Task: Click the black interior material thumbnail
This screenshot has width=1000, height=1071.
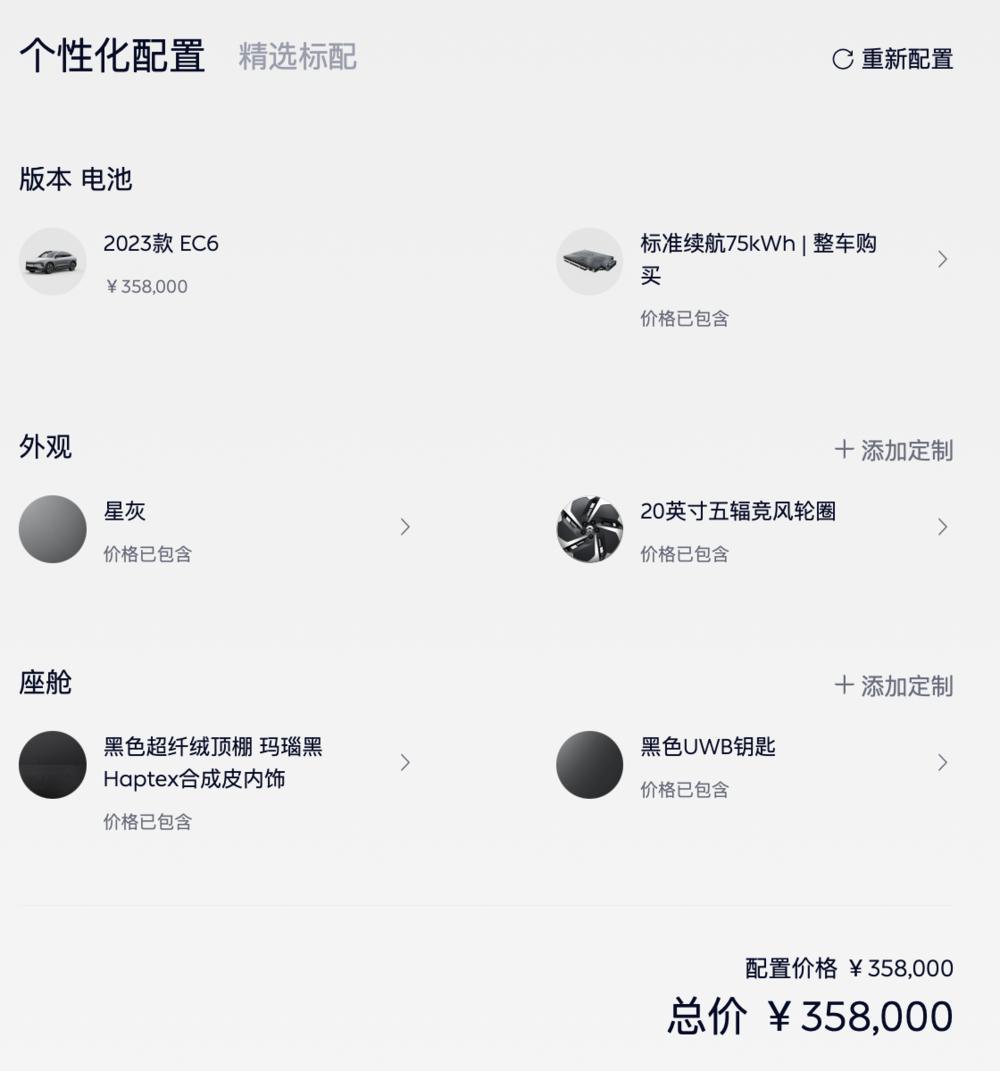Action: 52,762
